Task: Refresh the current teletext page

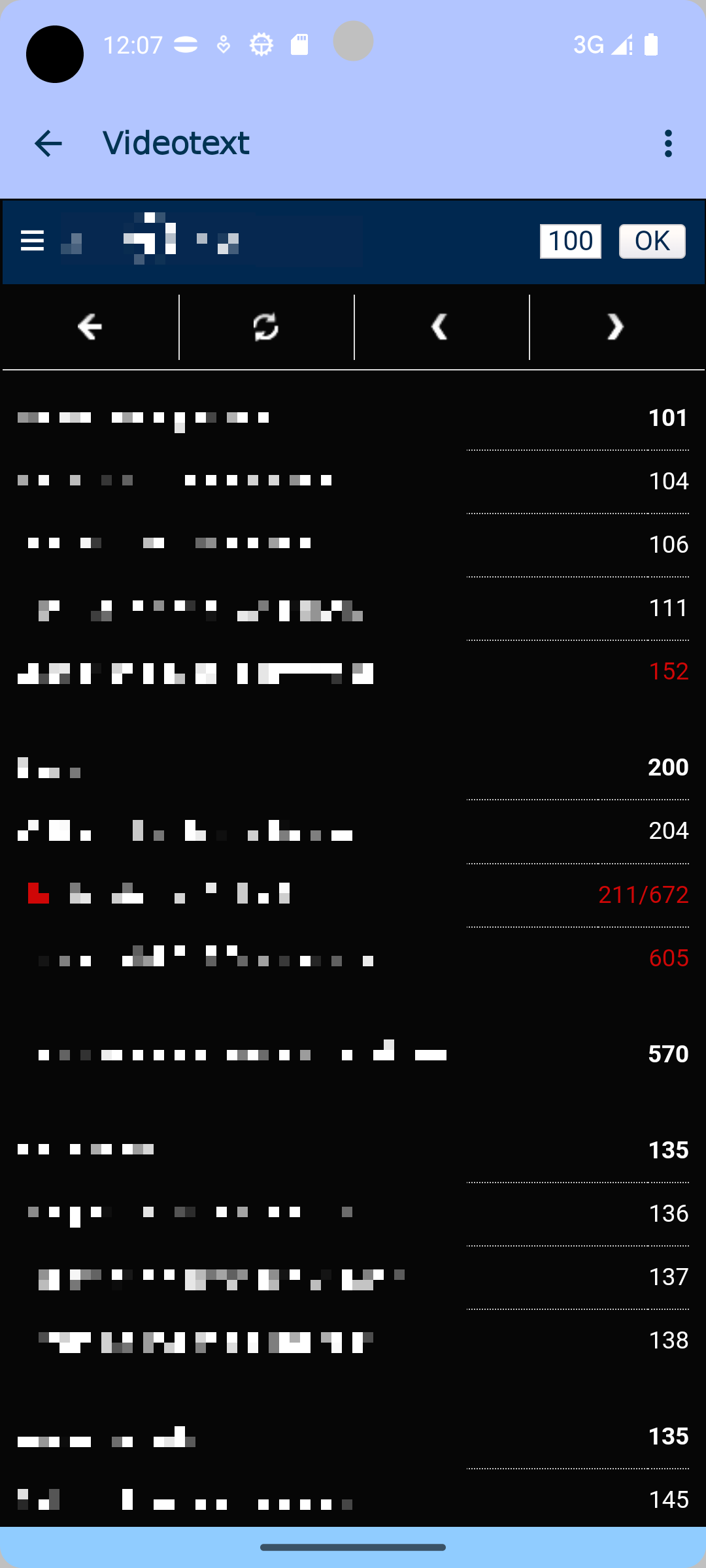Action: click(x=266, y=327)
